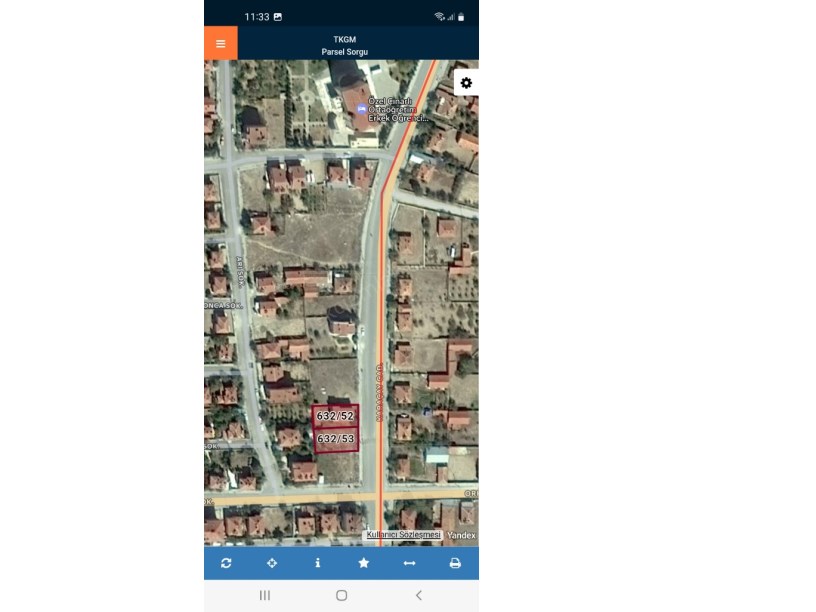Tap the print icon
The image size is (816, 612).
[x=455, y=563]
